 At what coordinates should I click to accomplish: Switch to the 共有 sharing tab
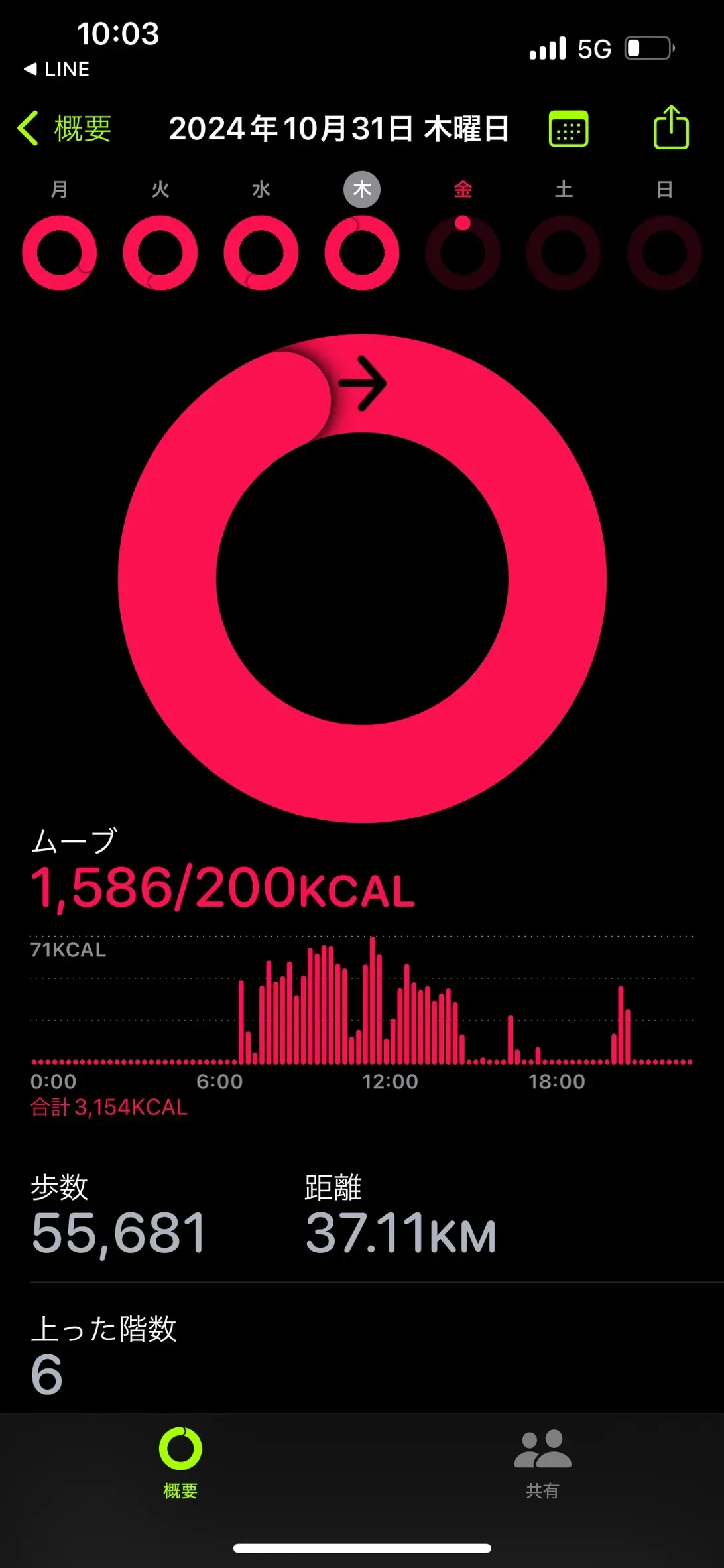pos(542,1461)
